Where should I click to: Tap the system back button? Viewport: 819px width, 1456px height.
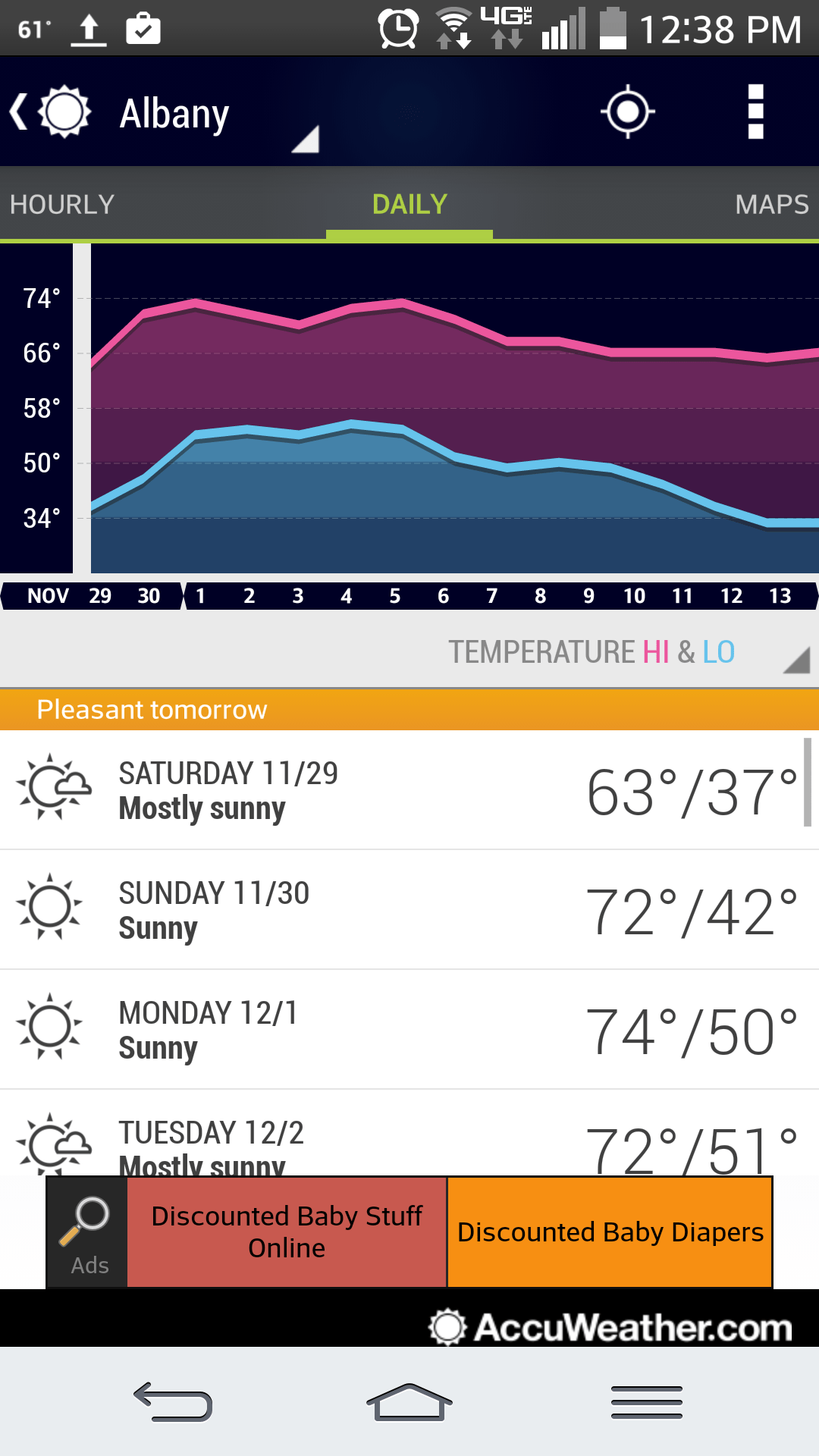pyautogui.click(x=173, y=1401)
